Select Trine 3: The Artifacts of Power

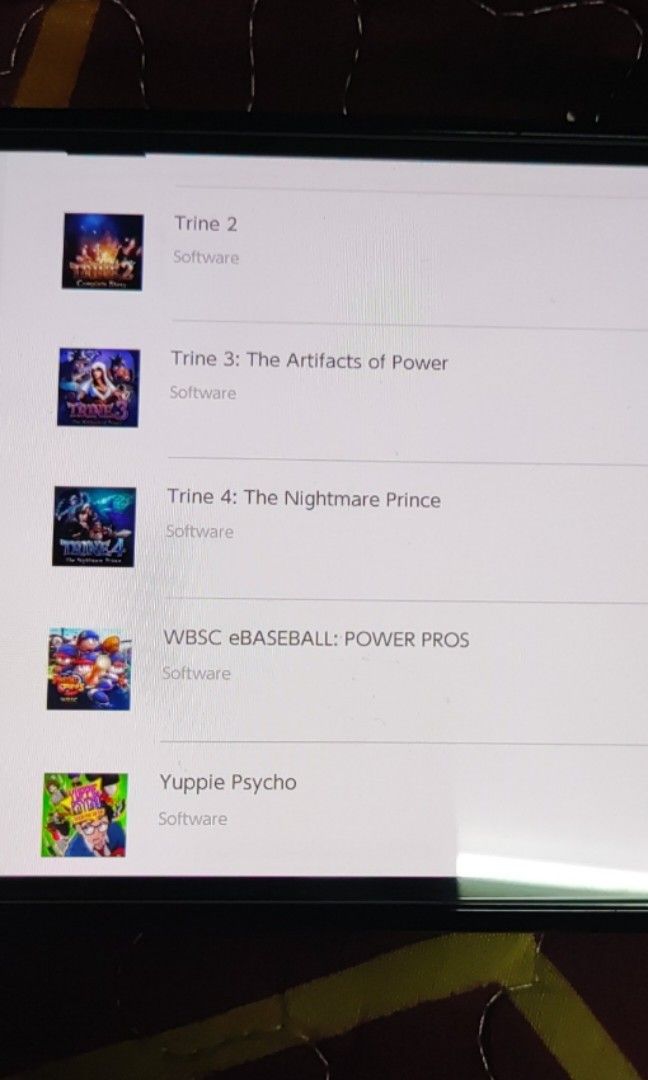pyautogui.click(x=309, y=361)
